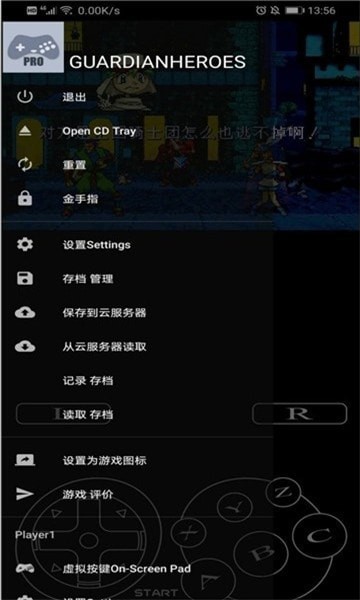360x600 pixels.
Task: Select 退出 to exit the game
Action: click(x=137, y=97)
